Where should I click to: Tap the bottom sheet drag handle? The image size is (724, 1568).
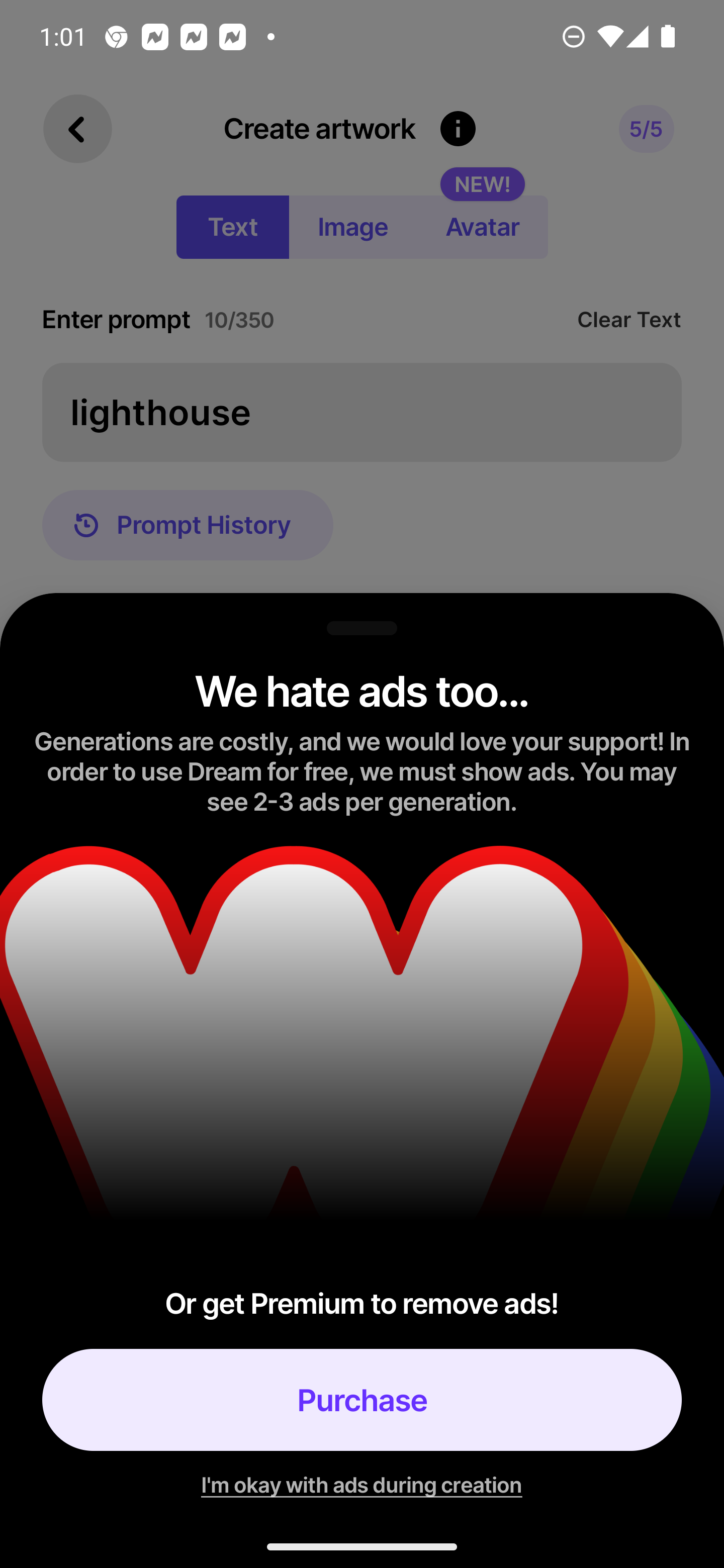[361, 628]
